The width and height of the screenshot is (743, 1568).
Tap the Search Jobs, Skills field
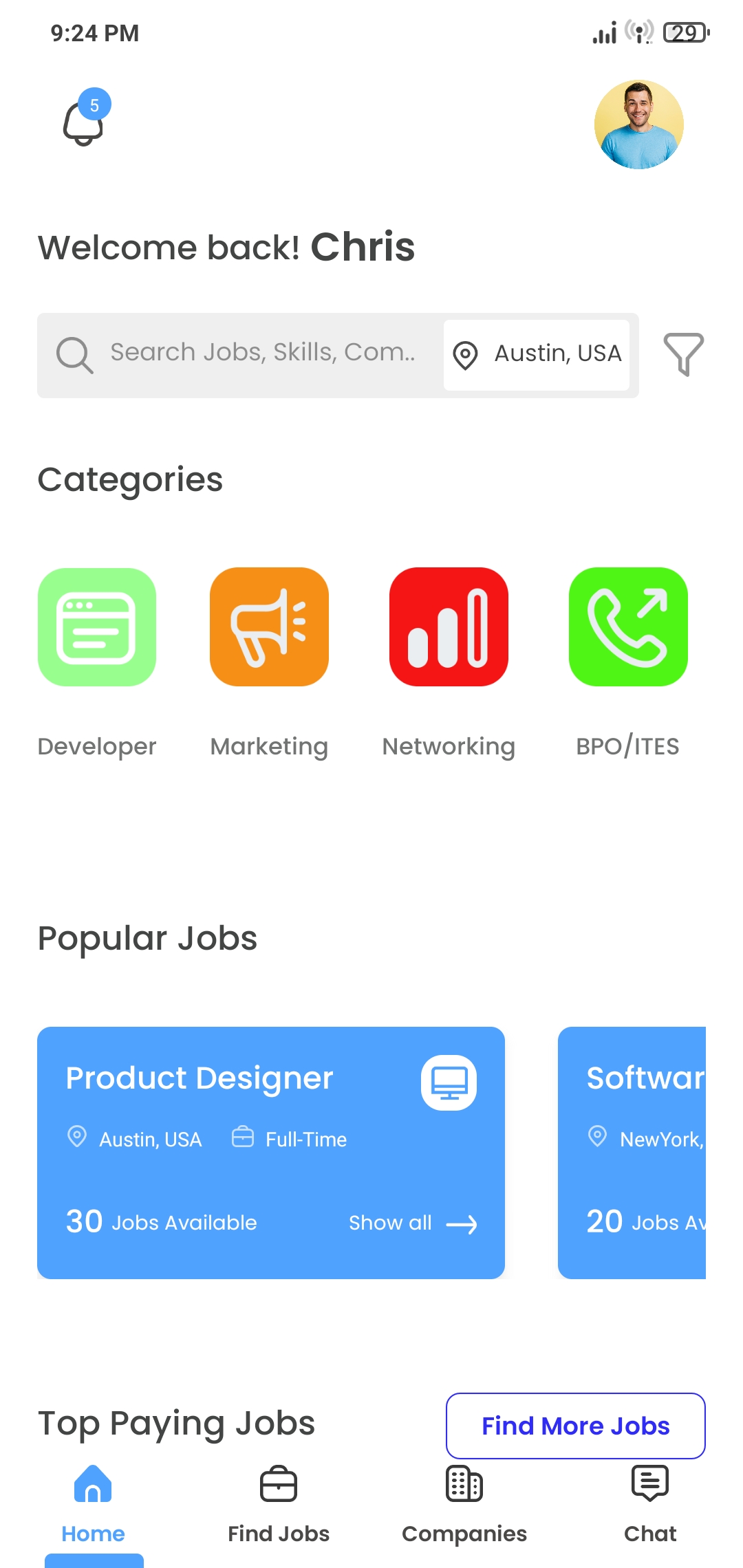[x=261, y=353]
